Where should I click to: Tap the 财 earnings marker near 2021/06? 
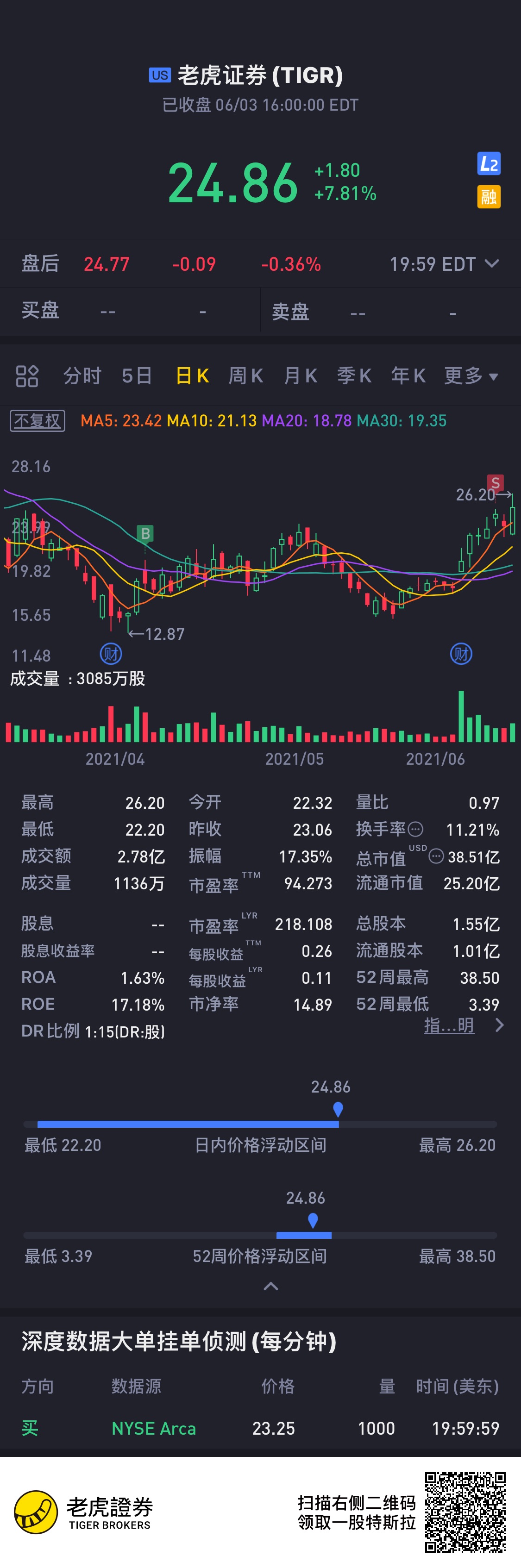pyautogui.click(x=461, y=654)
